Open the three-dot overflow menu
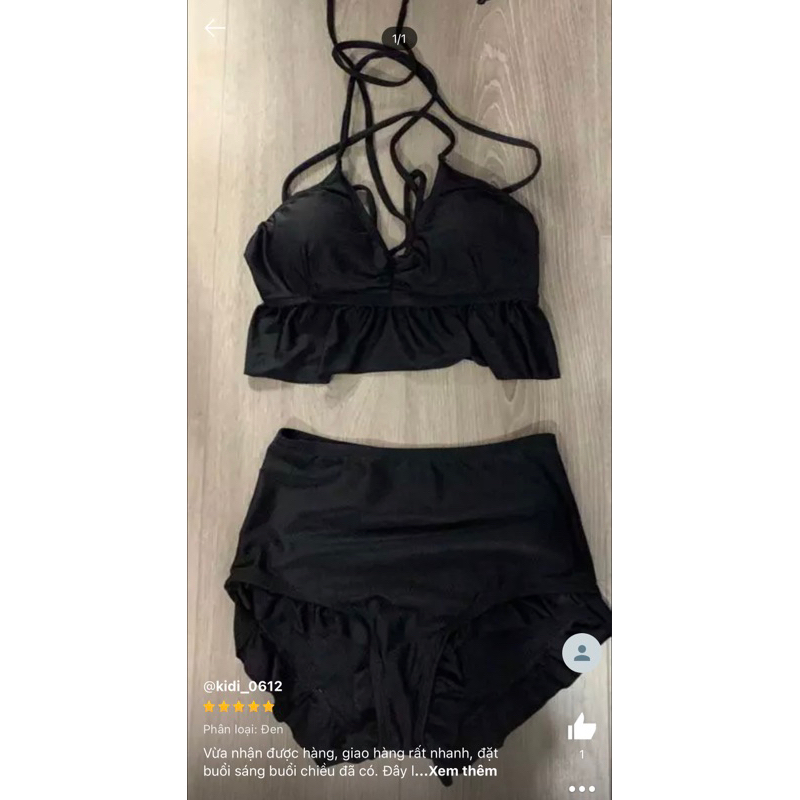Viewport: 800px width, 800px height. coord(581,789)
